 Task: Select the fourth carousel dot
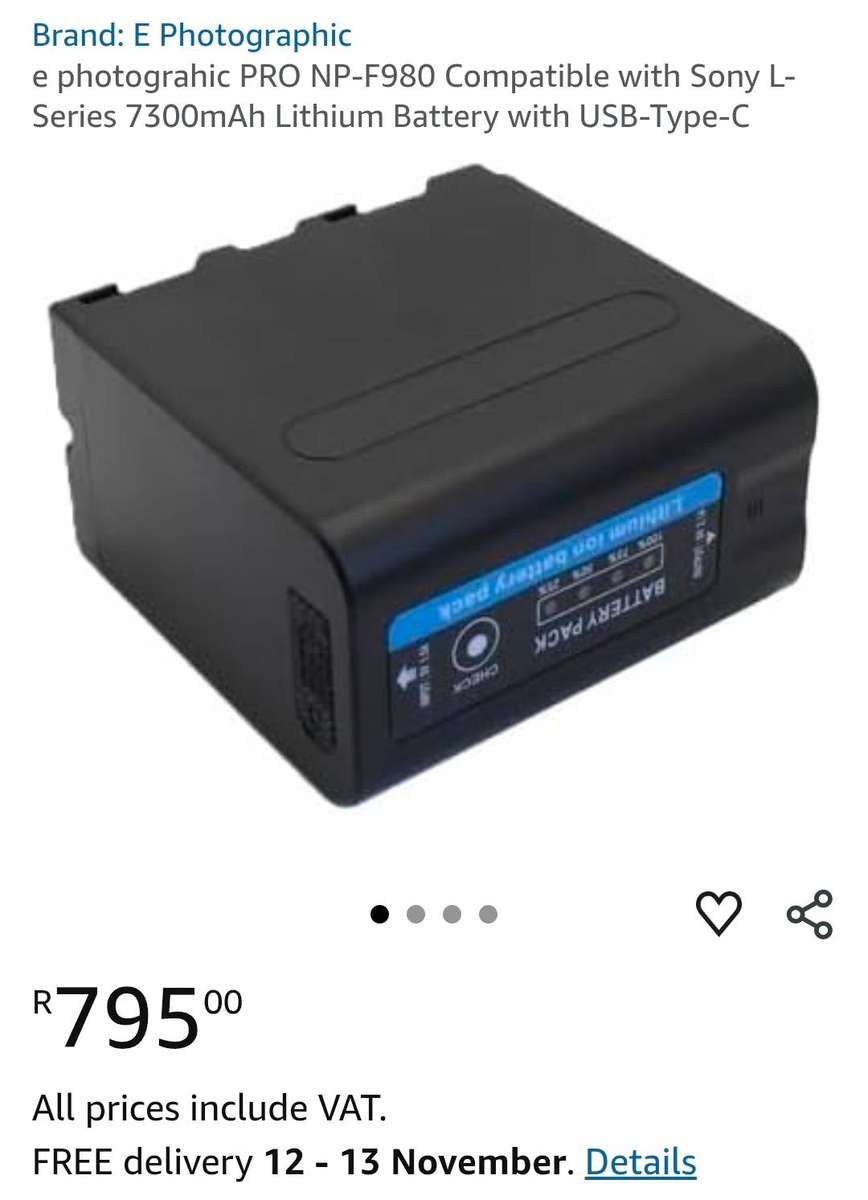490,911
